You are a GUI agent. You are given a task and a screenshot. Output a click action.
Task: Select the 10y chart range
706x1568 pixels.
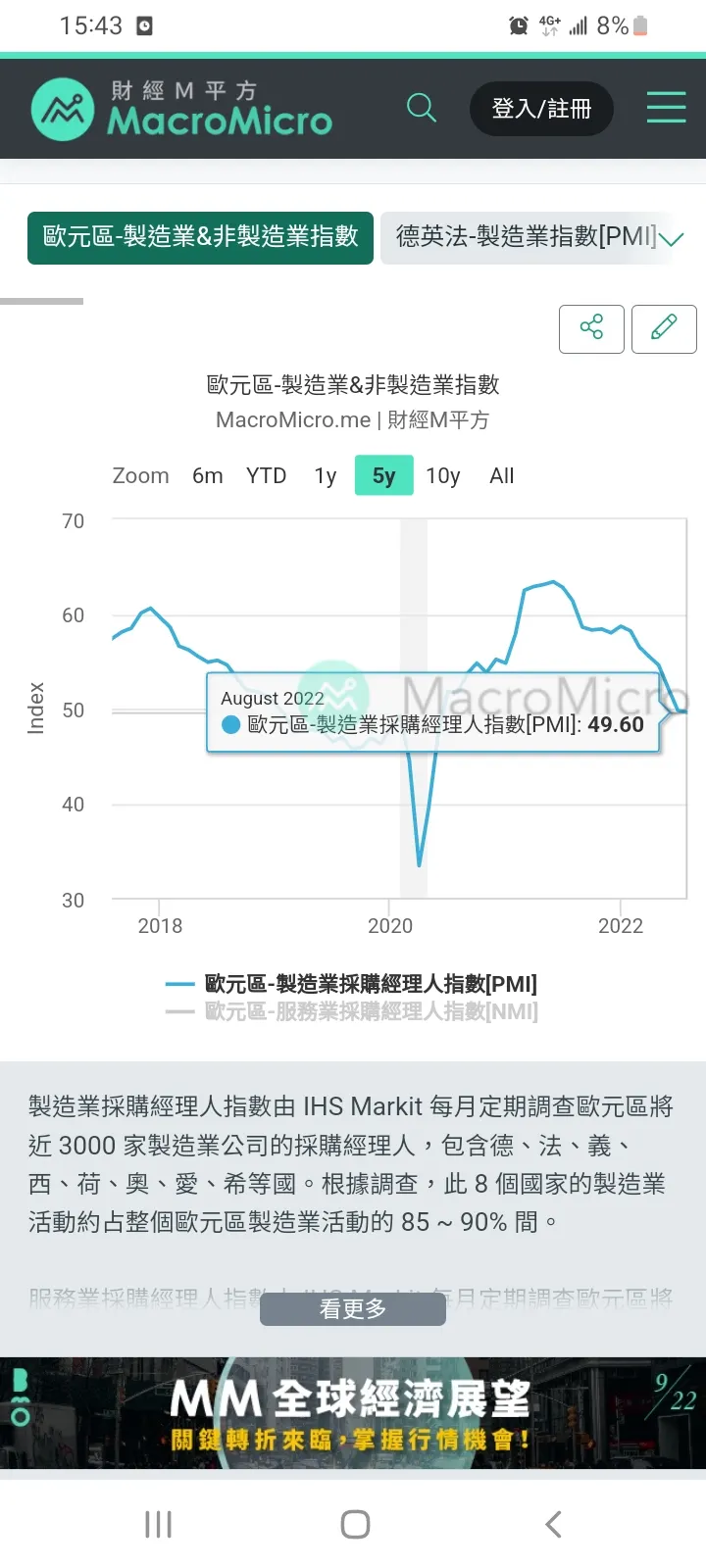443,475
